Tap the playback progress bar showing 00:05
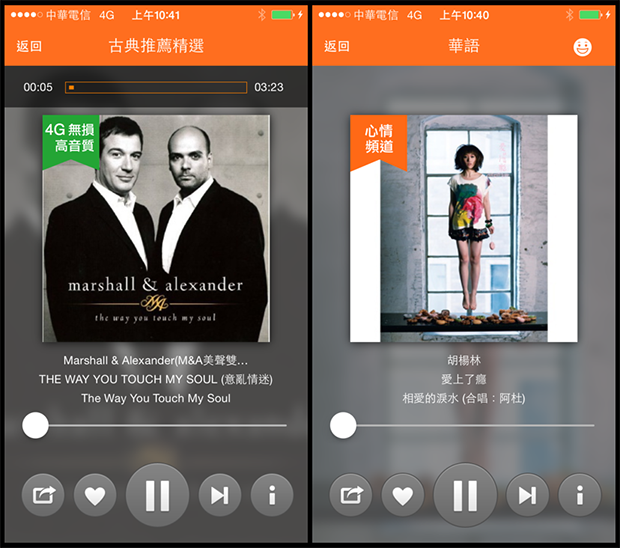 click(x=156, y=88)
